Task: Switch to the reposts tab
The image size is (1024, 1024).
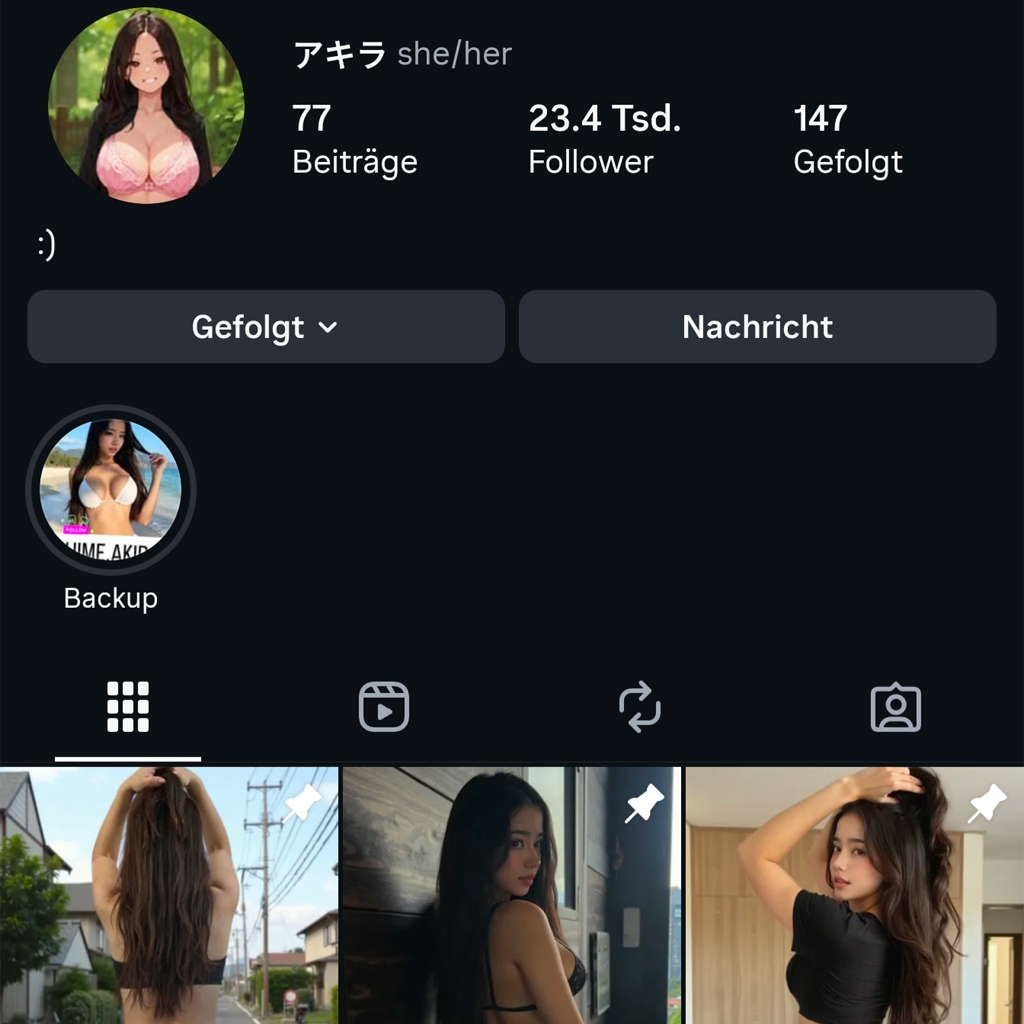Action: pyautogui.click(x=640, y=707)
